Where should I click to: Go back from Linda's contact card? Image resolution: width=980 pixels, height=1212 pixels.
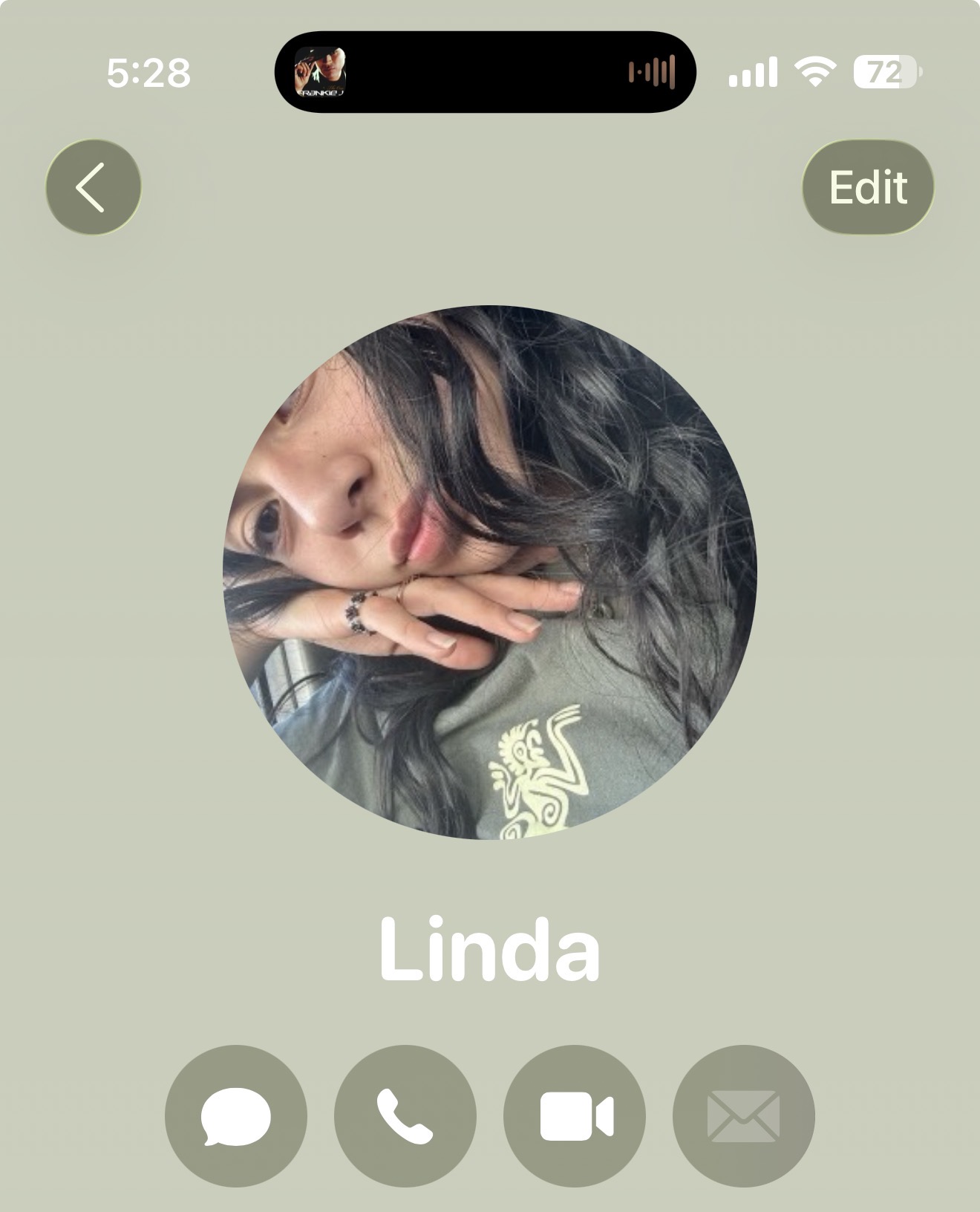(x=94, y=187)
